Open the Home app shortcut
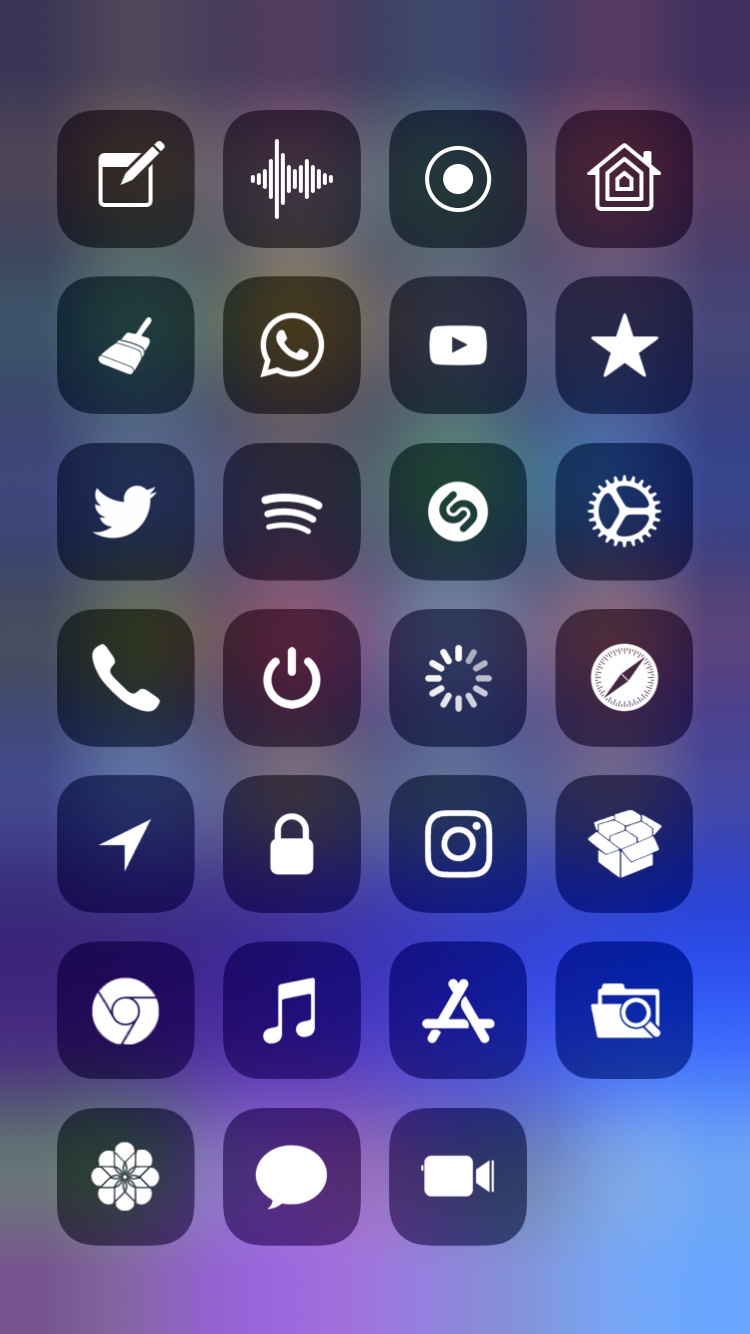 point(624,179)
